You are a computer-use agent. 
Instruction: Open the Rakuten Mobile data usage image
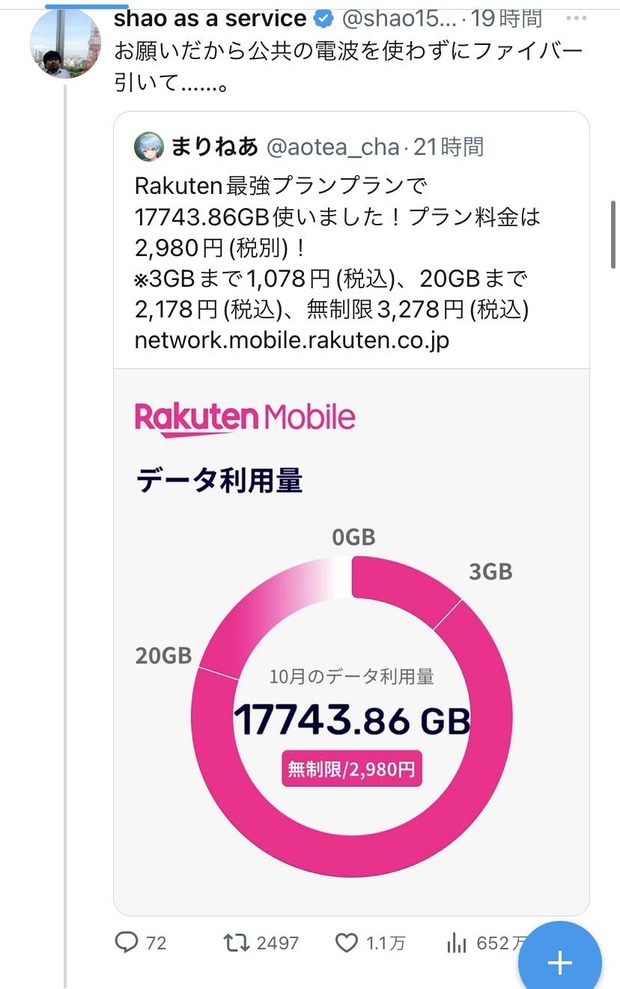point(351,640)
